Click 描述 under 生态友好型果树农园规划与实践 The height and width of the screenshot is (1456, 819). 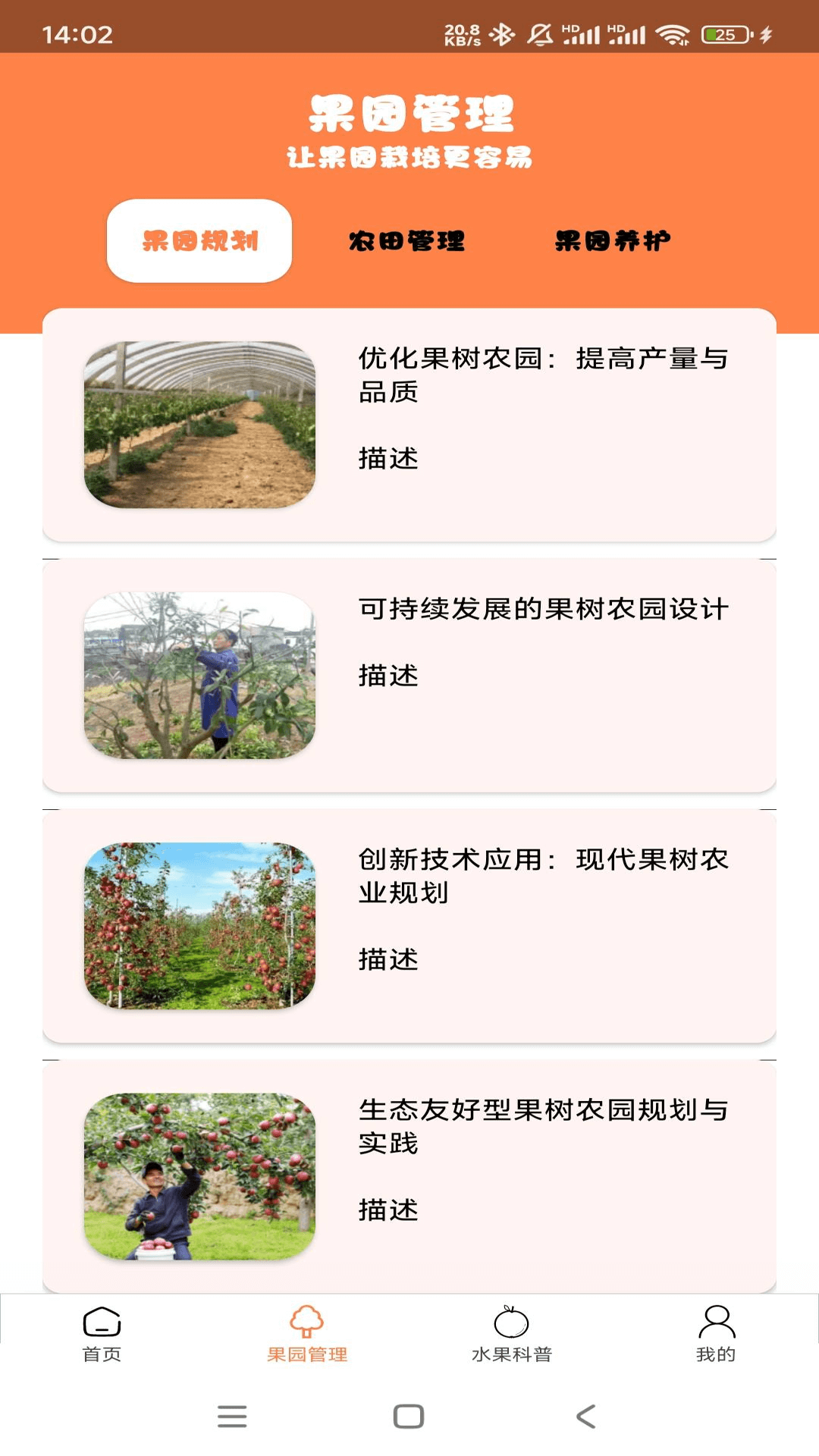385,1210
